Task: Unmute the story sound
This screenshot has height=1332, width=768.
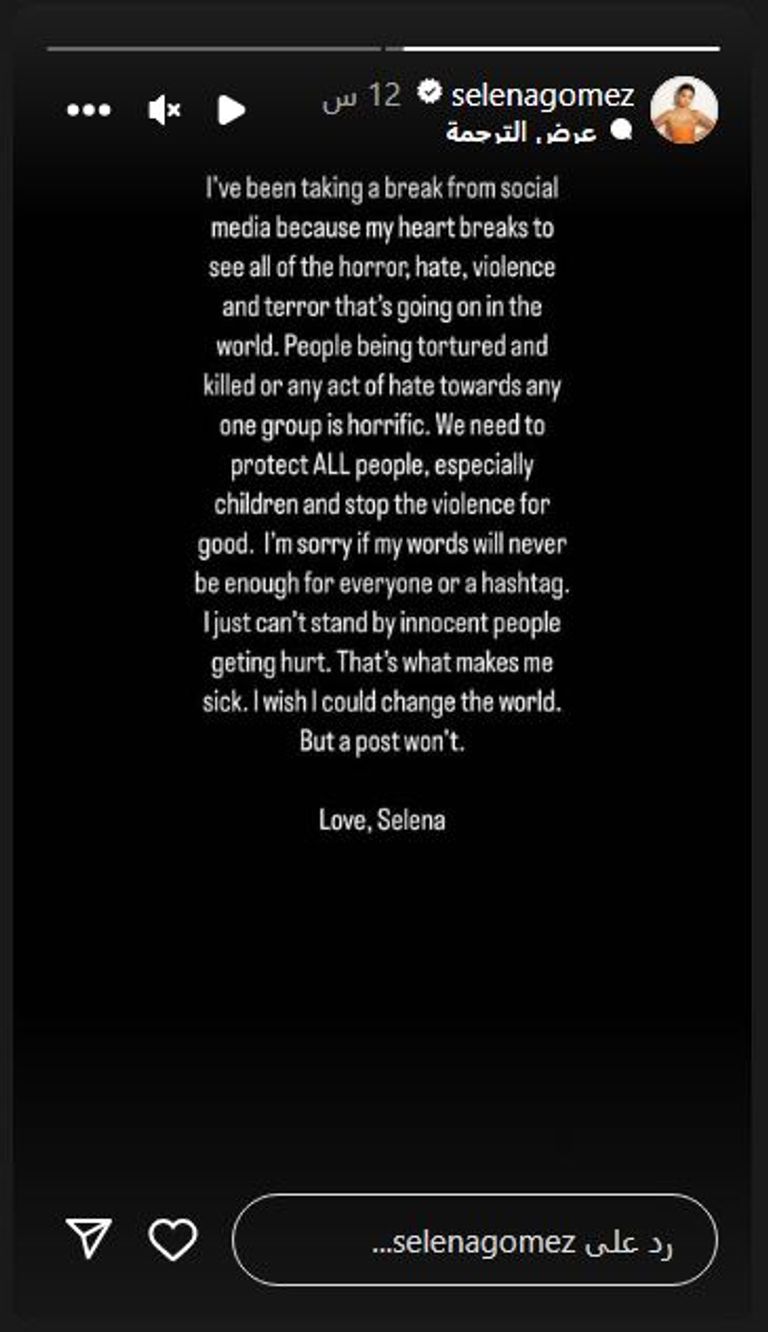Action: coord(164,110)
